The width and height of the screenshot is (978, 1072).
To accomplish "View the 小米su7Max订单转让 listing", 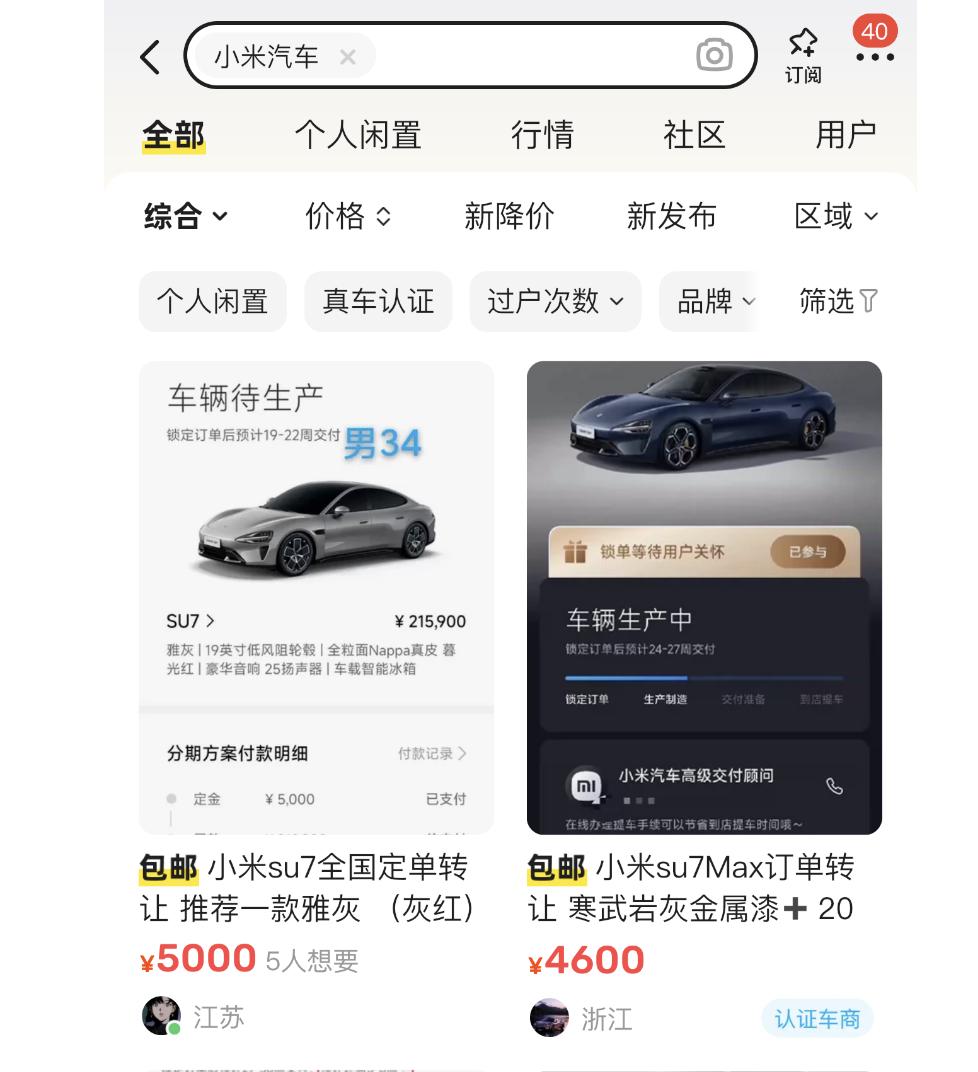I will pyautogui.click(x=704, y=598).
